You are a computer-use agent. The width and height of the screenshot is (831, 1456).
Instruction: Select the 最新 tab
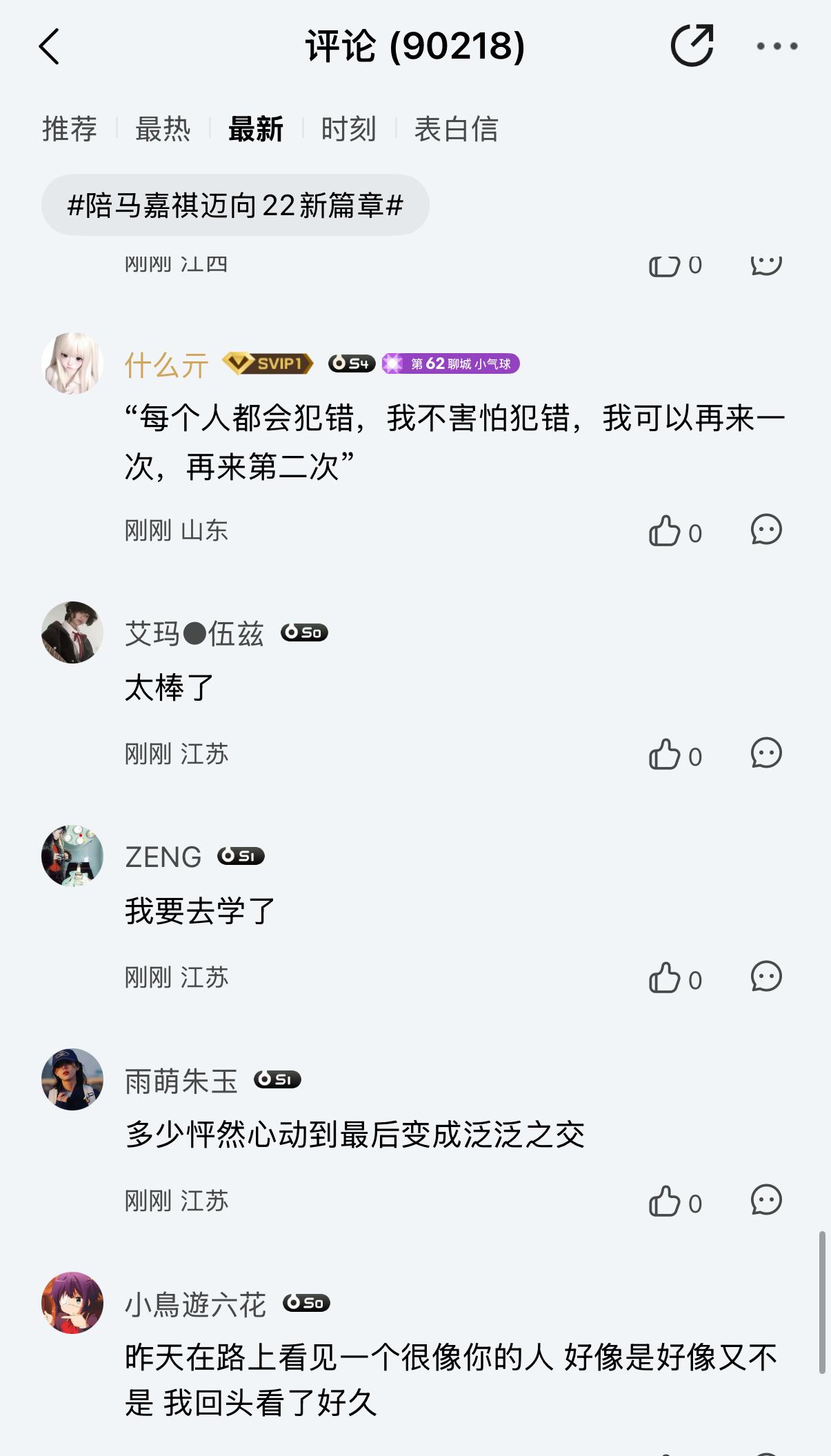[256, 129]
